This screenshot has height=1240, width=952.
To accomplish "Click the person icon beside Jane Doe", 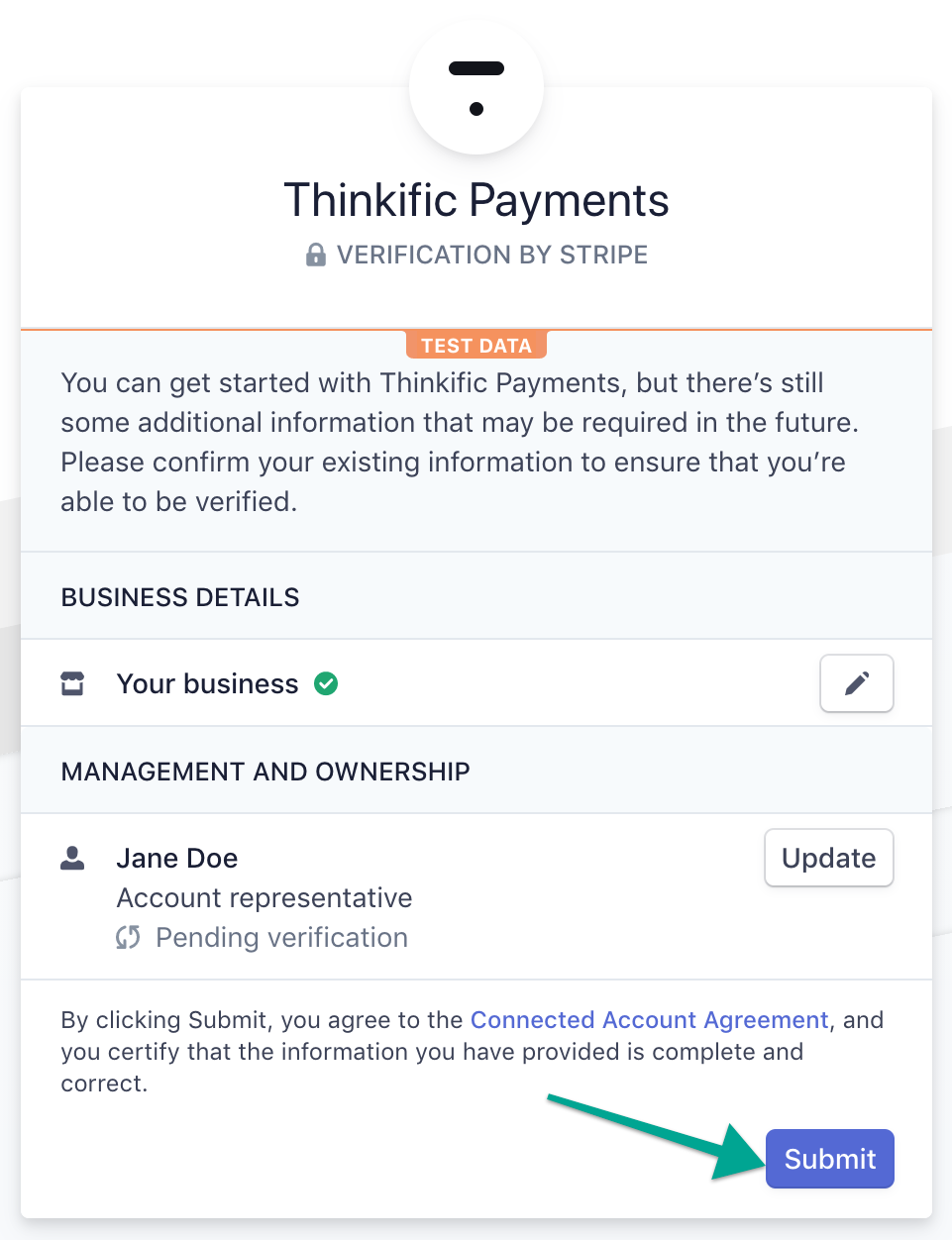I will tap(72, 858).
